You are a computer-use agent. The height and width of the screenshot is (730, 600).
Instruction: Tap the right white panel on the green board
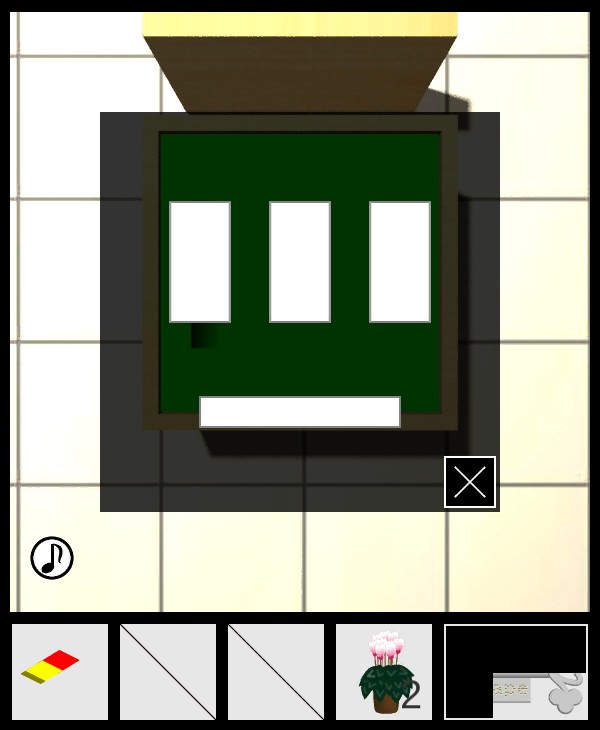[x=400, y=262]
